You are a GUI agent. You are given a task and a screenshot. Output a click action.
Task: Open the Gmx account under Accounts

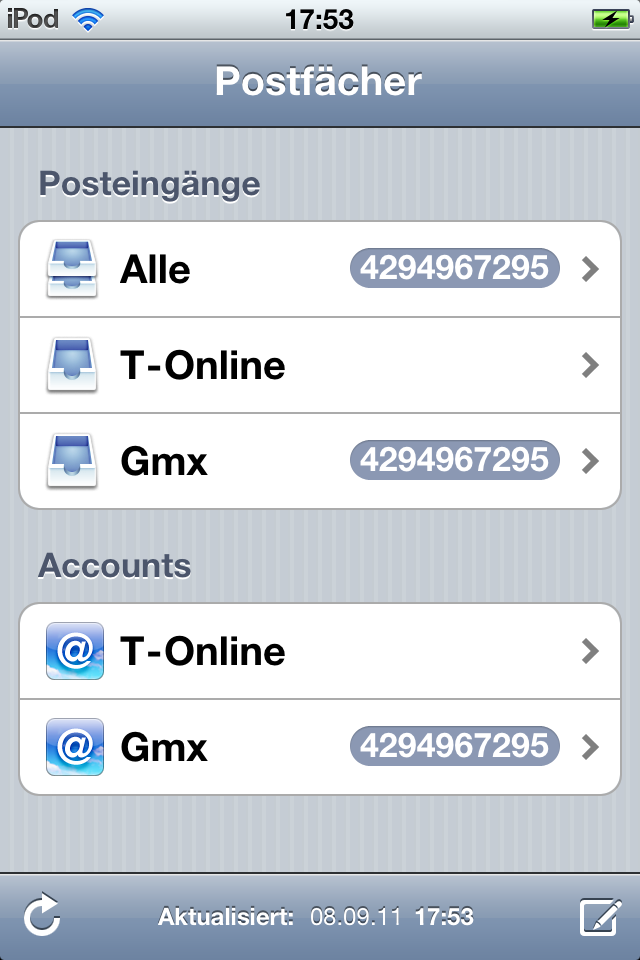[320, 747]
